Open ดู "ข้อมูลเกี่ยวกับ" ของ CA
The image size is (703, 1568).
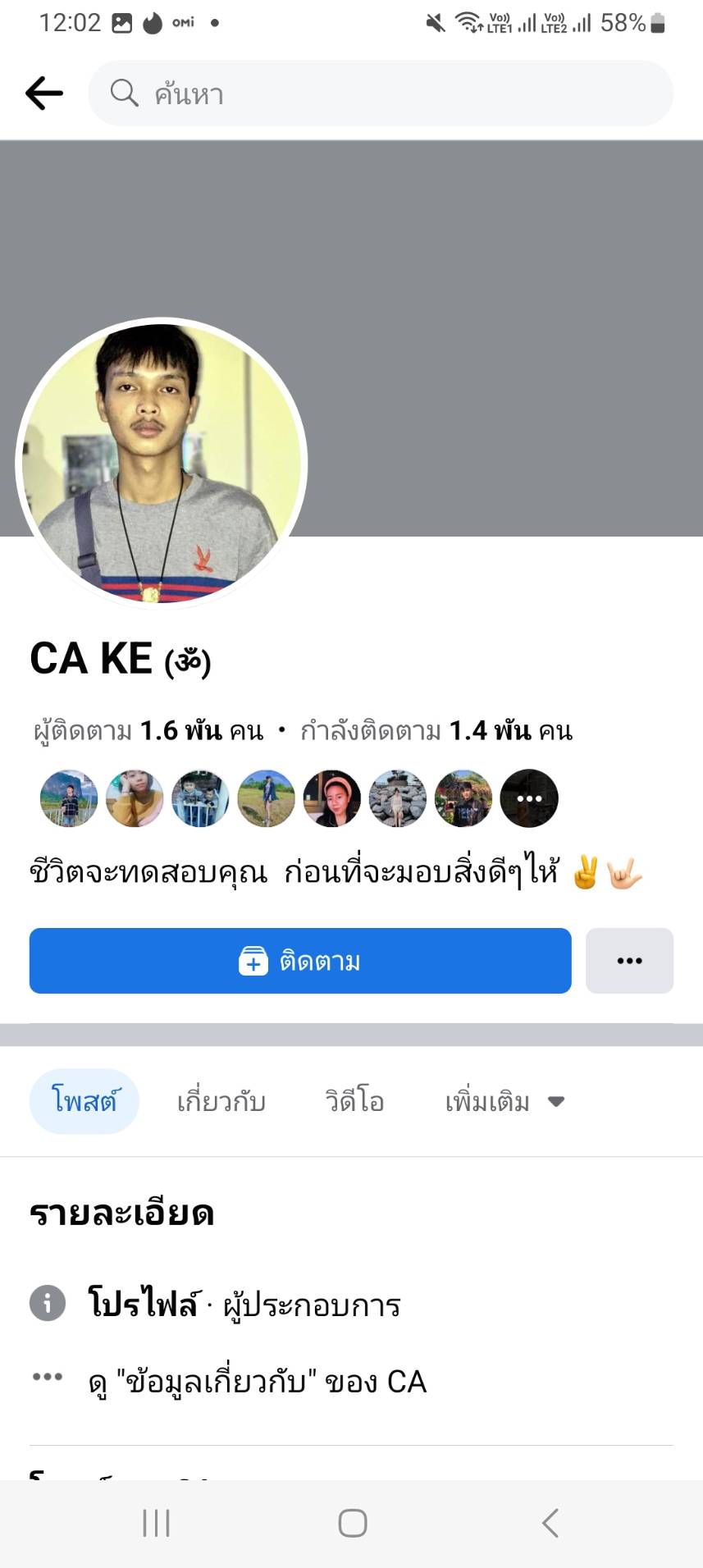pyautogui.click(x=258, y=1382)
